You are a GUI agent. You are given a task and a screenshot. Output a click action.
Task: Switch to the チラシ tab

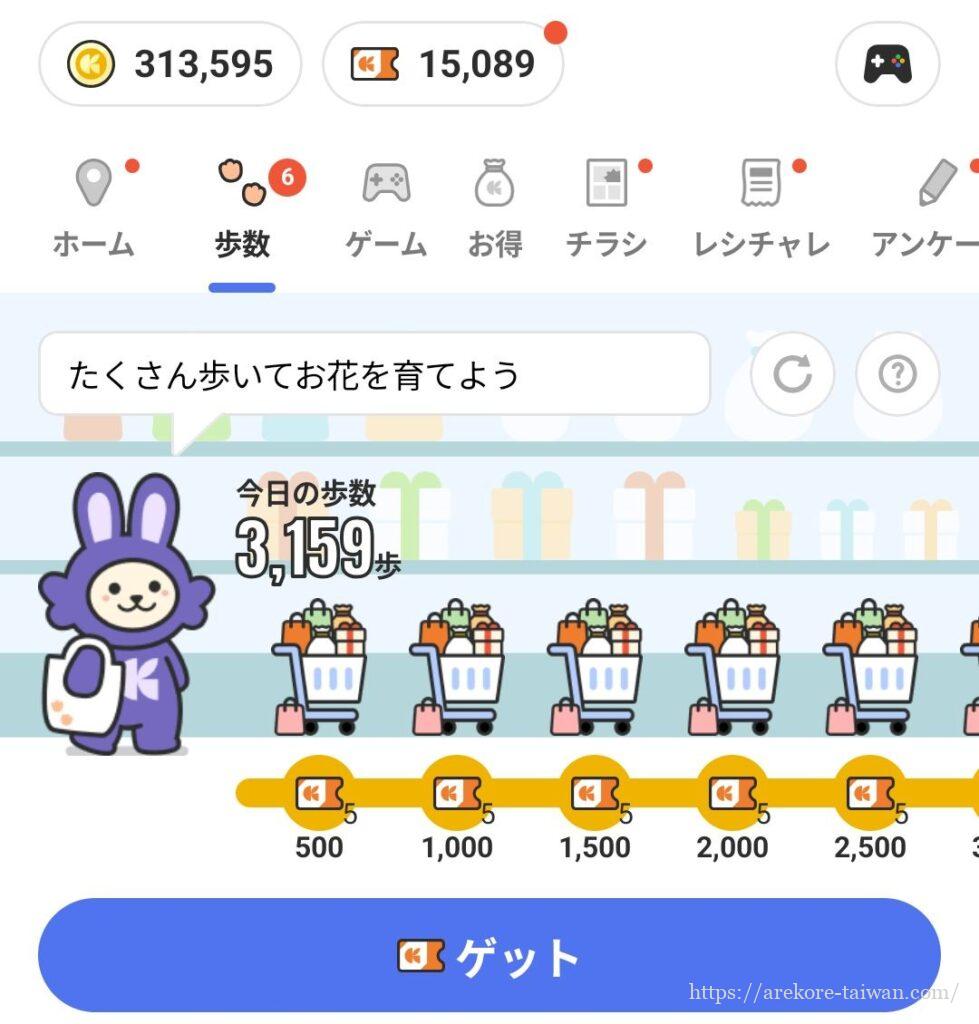[606, 211]
